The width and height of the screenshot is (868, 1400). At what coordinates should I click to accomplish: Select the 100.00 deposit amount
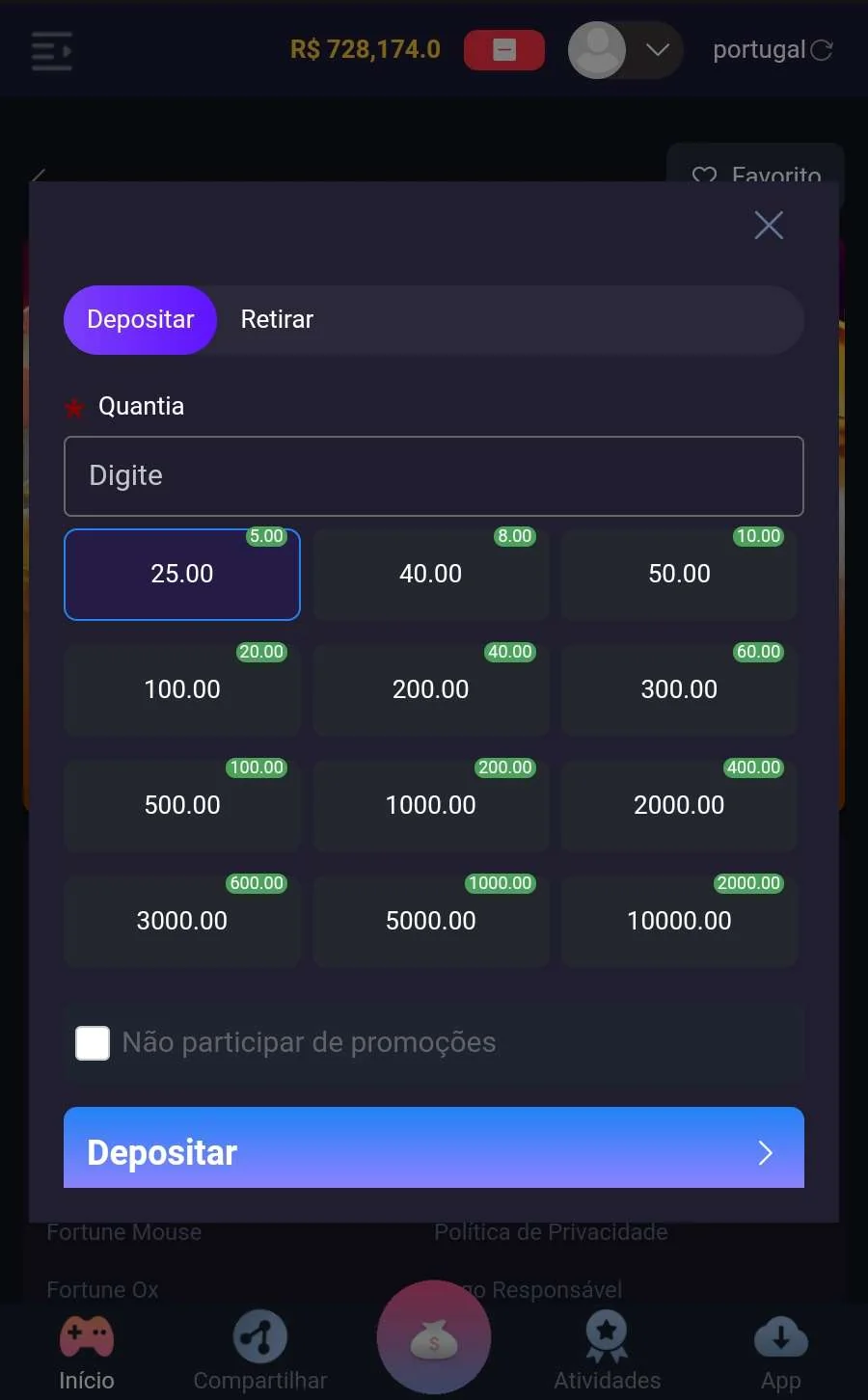click(182, 690)
